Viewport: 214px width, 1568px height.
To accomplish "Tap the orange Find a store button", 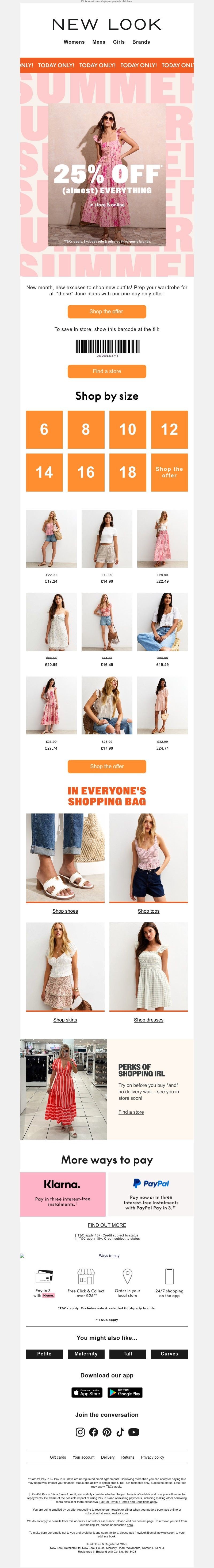I will tap(106, 371).
